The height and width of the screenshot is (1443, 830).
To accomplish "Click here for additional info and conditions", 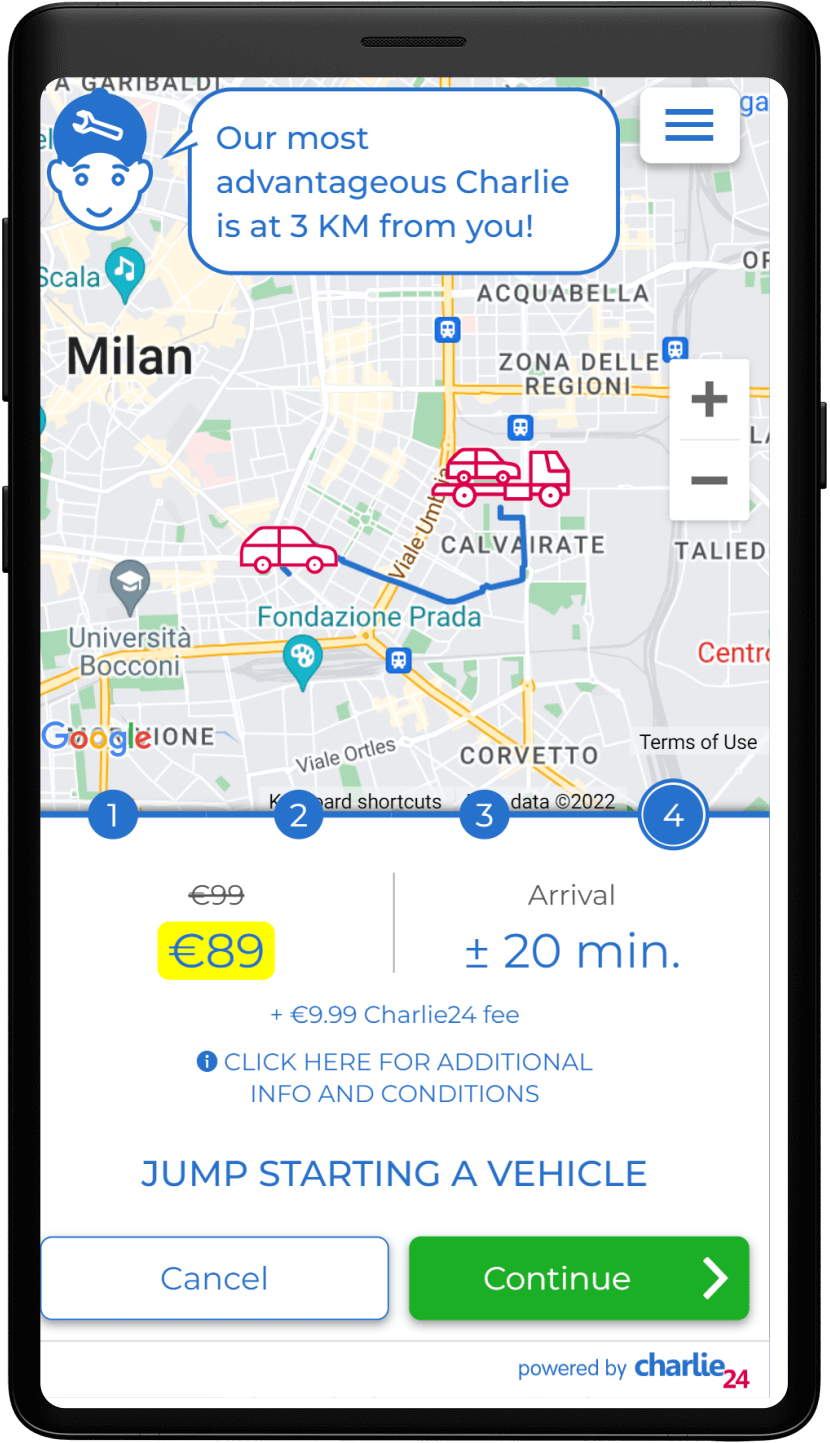I will coord(395,1077).
